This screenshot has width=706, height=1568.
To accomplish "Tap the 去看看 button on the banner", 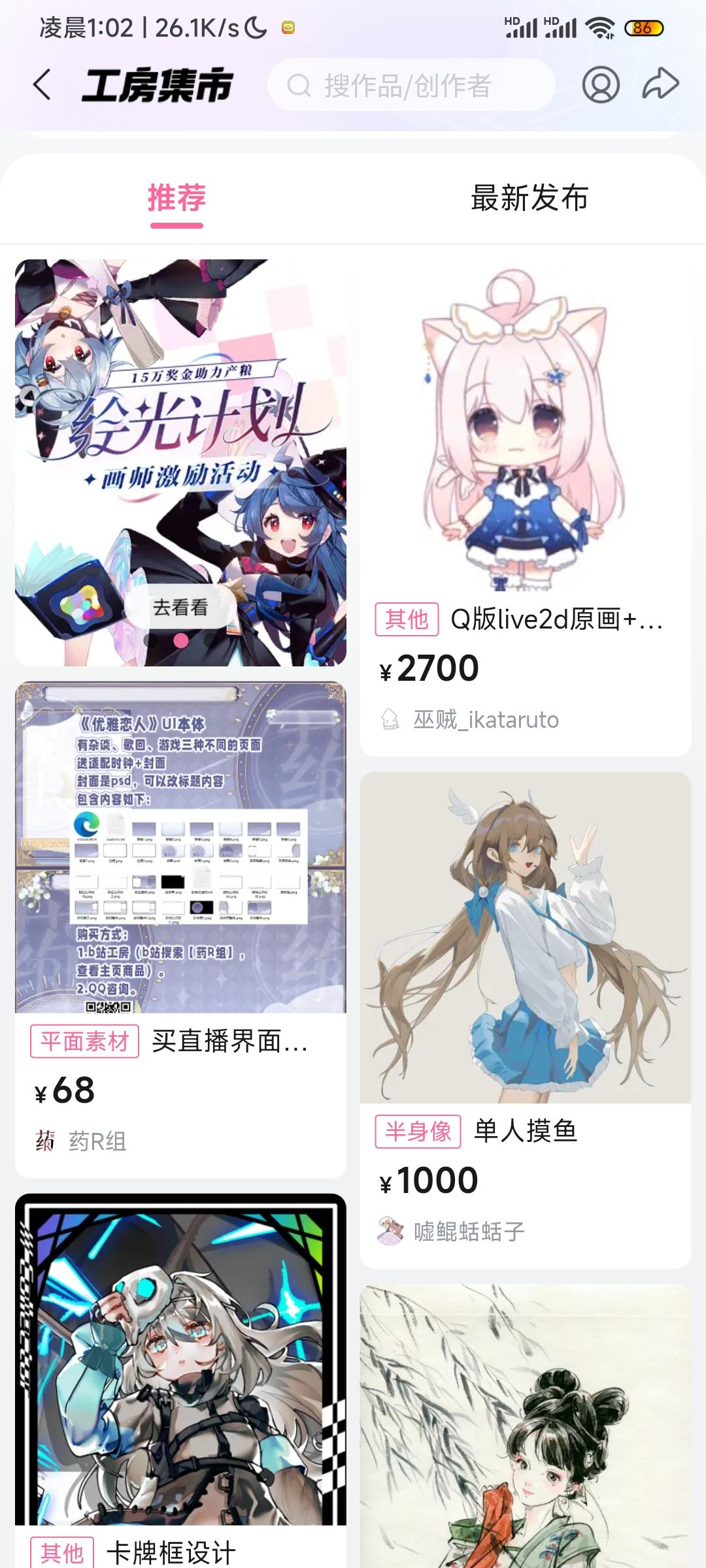I will pos(180,608).
